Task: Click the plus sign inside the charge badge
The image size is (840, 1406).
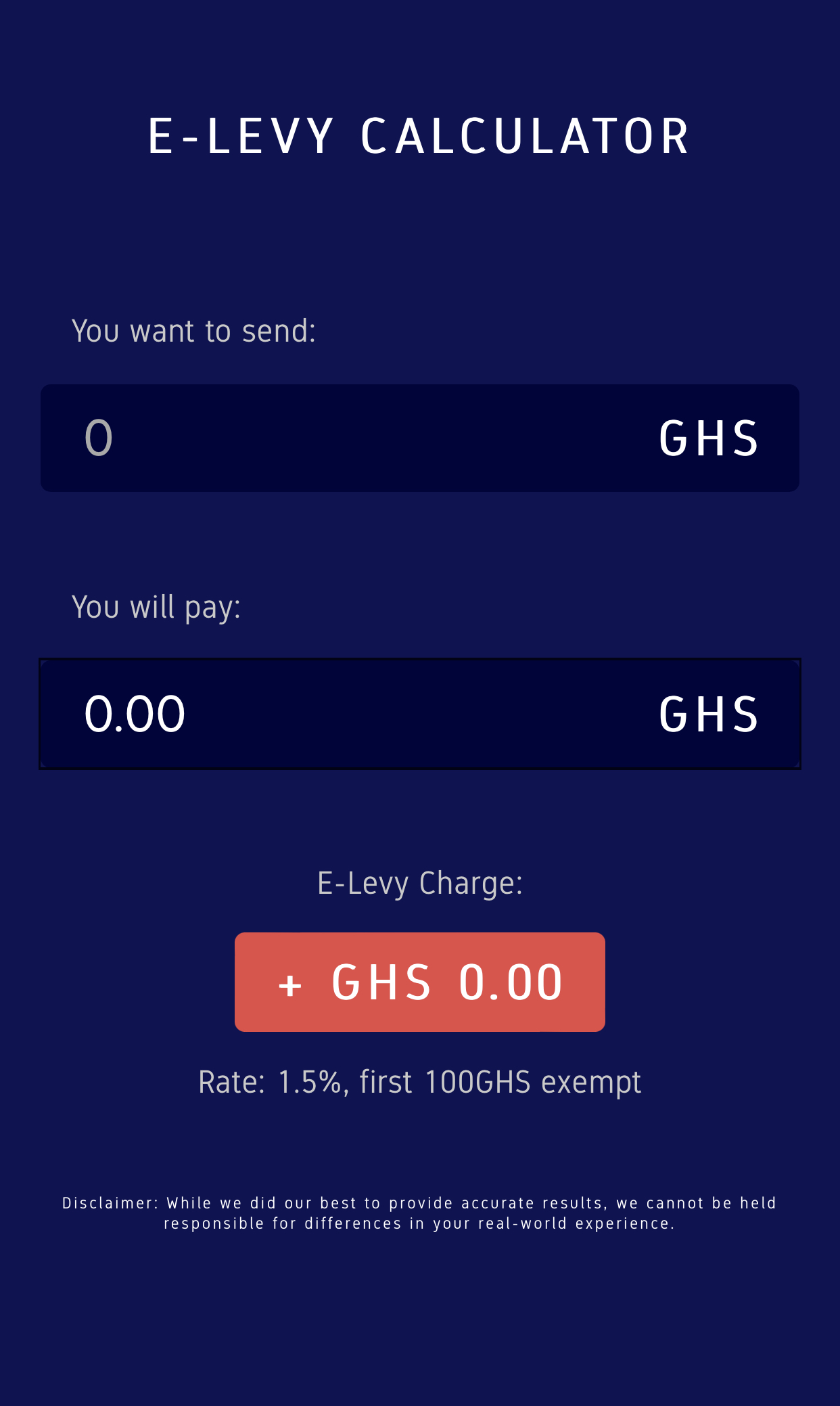Action: pyautogui.click(x=289, y=982)
